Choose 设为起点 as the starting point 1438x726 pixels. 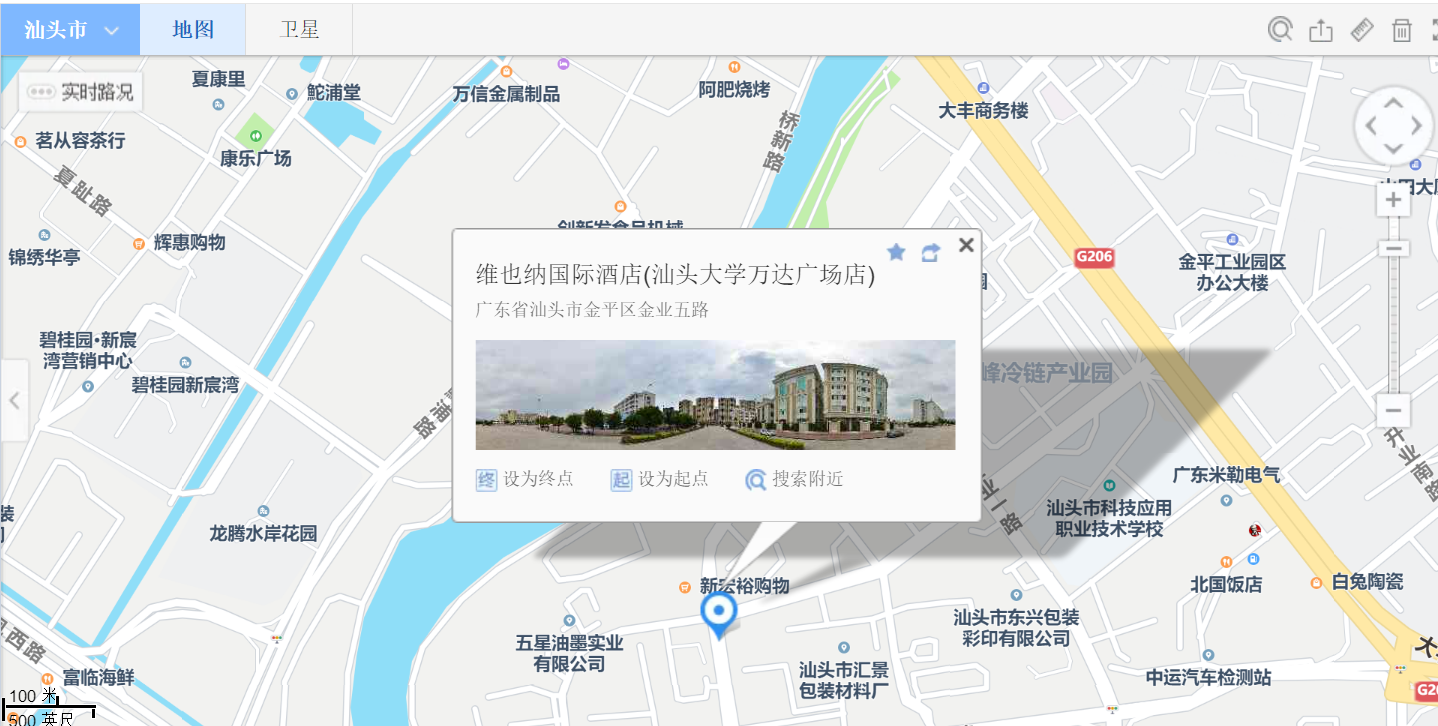coord(660,479)
